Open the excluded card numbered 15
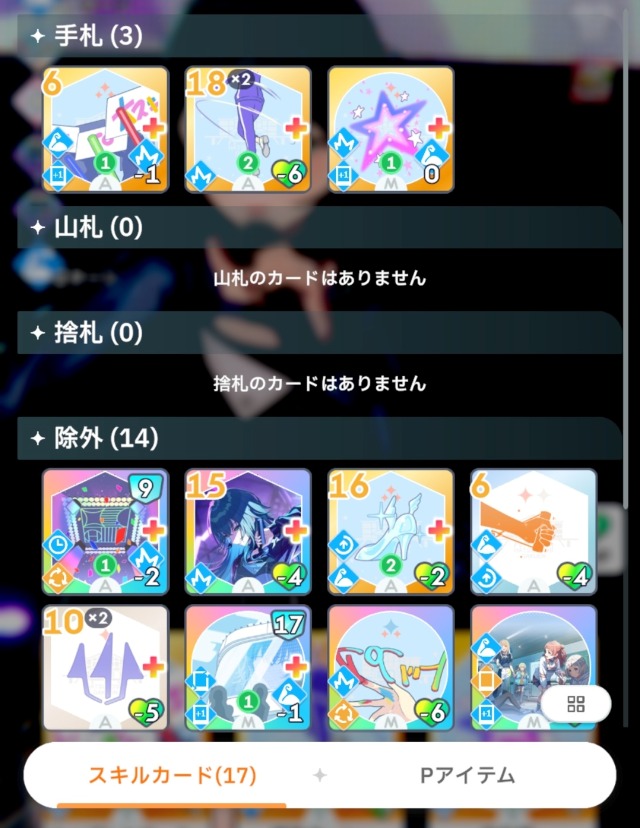 point(248,531)
